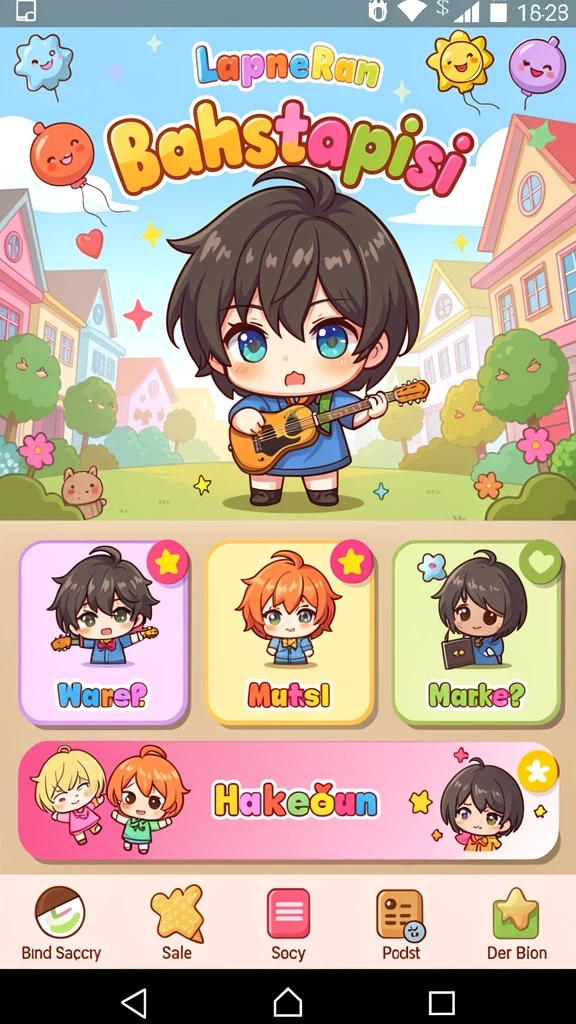Return to the system home screen
Viewport: 576px width, 1024px height.
(288, 1002)
